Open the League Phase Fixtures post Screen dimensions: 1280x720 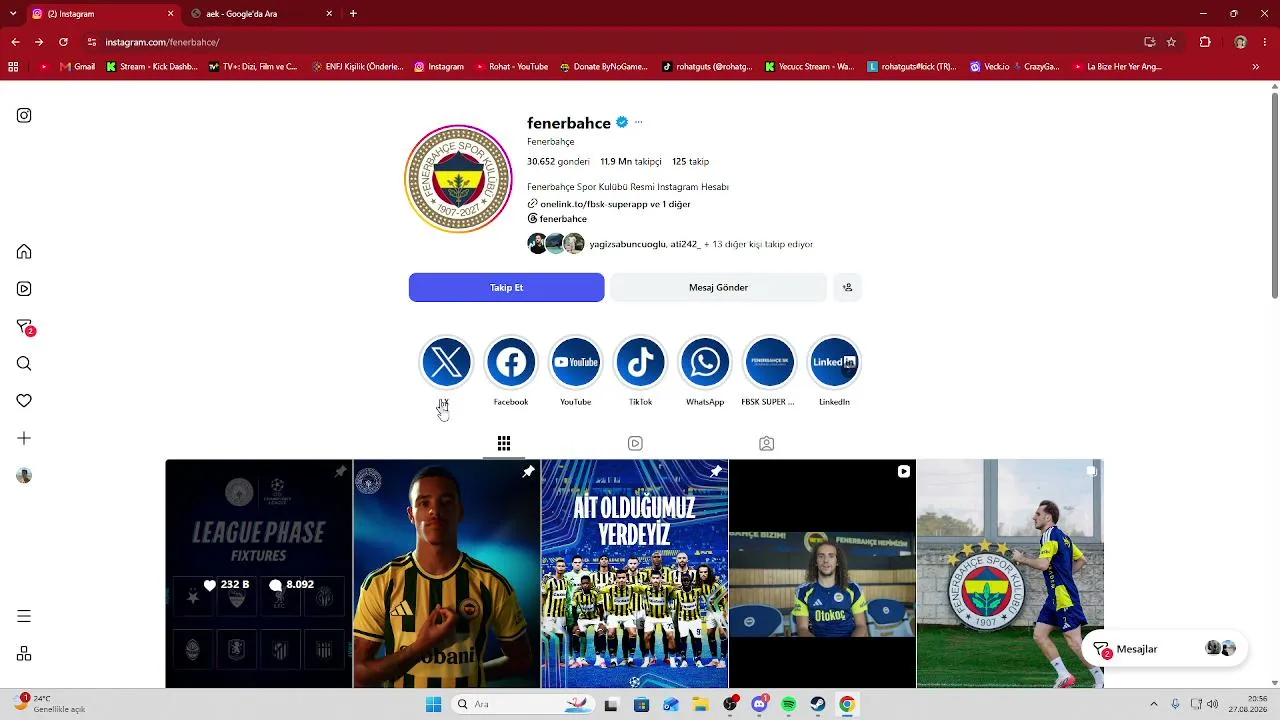[x=259, y=574]
